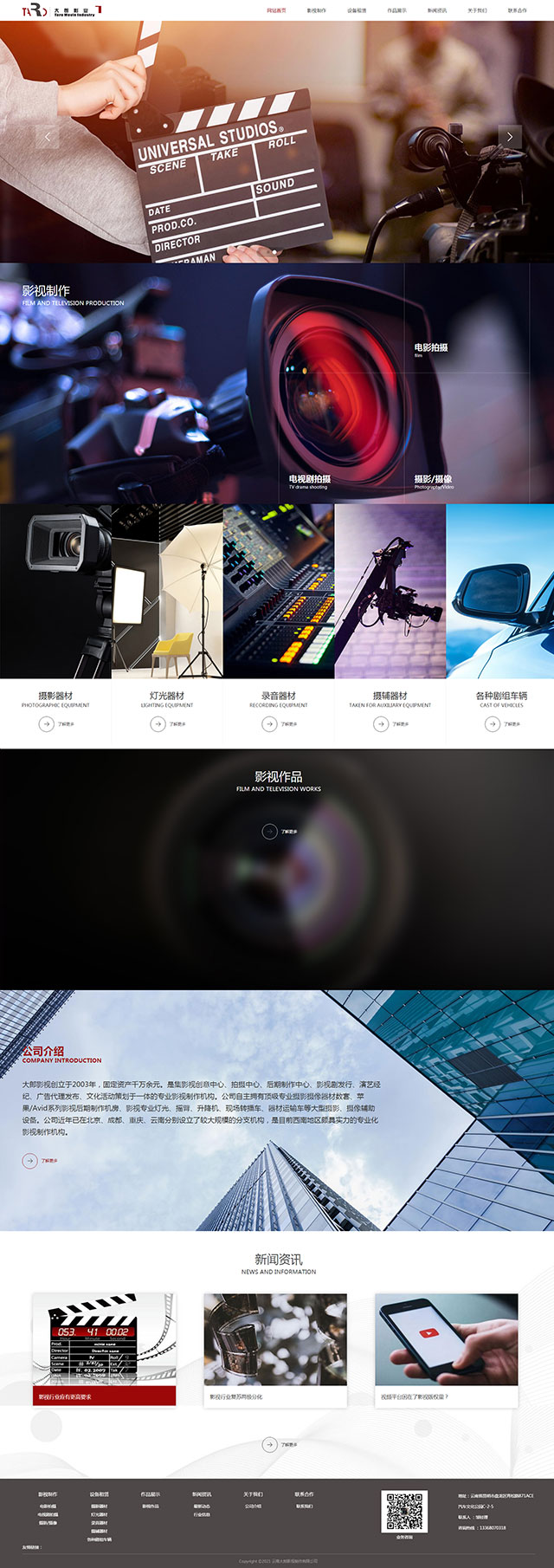
Task: Open 关于我们 in the top navigation
Action: click(477, 10)
